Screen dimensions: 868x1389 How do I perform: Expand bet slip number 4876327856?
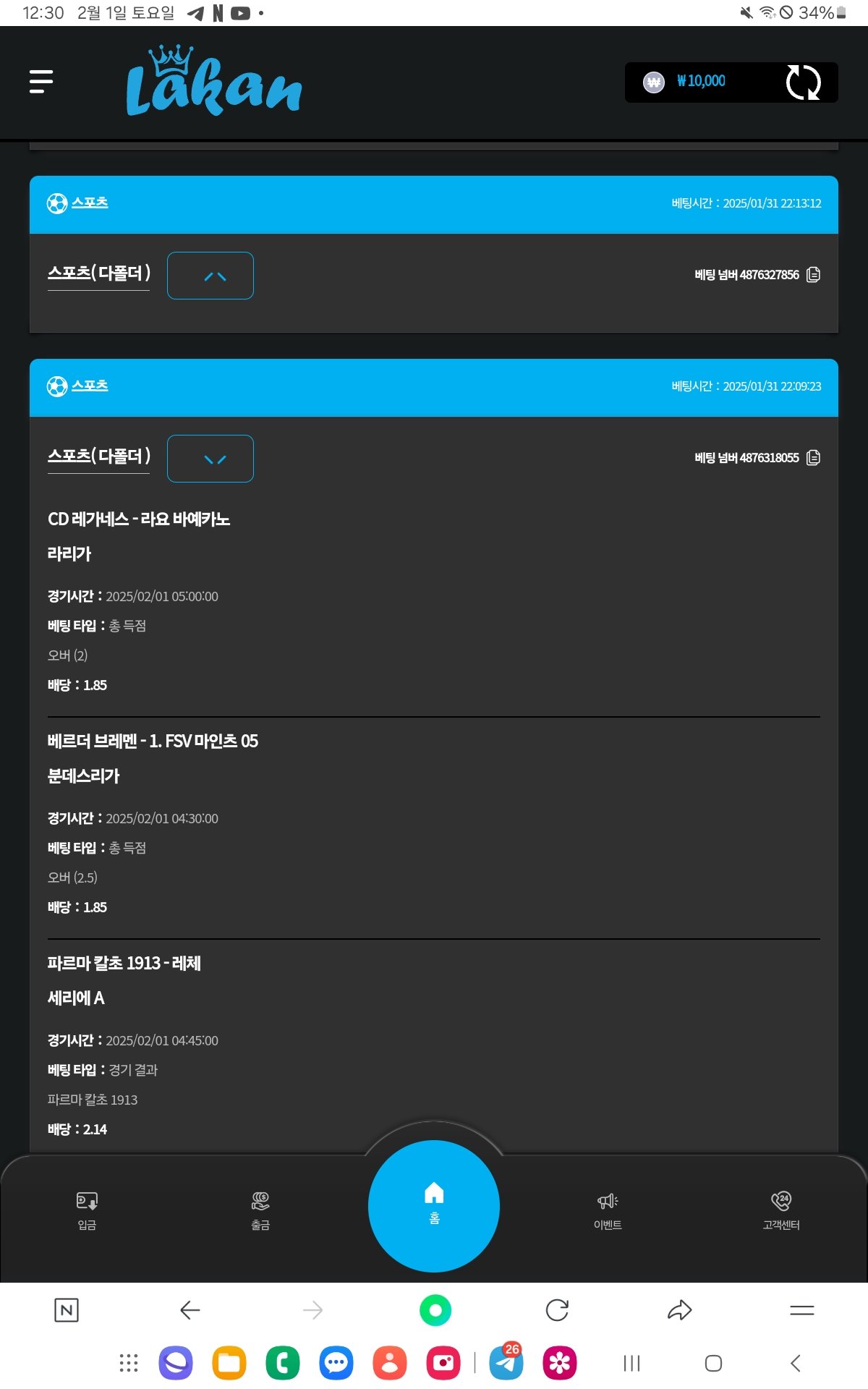pos(210,276)
